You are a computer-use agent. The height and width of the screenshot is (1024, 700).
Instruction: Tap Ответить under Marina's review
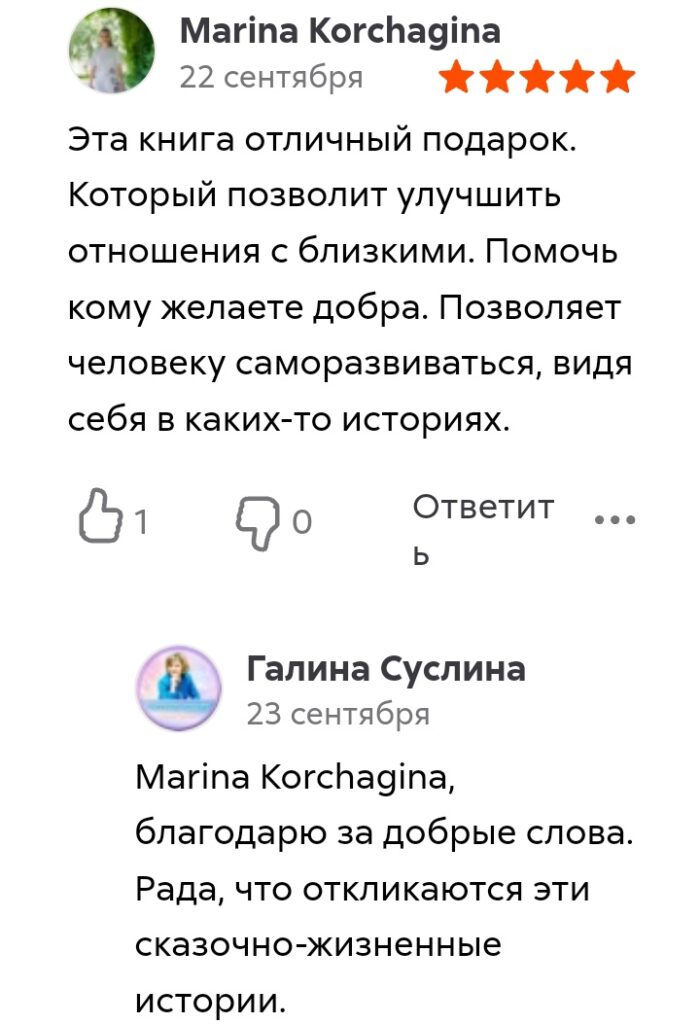483,526
